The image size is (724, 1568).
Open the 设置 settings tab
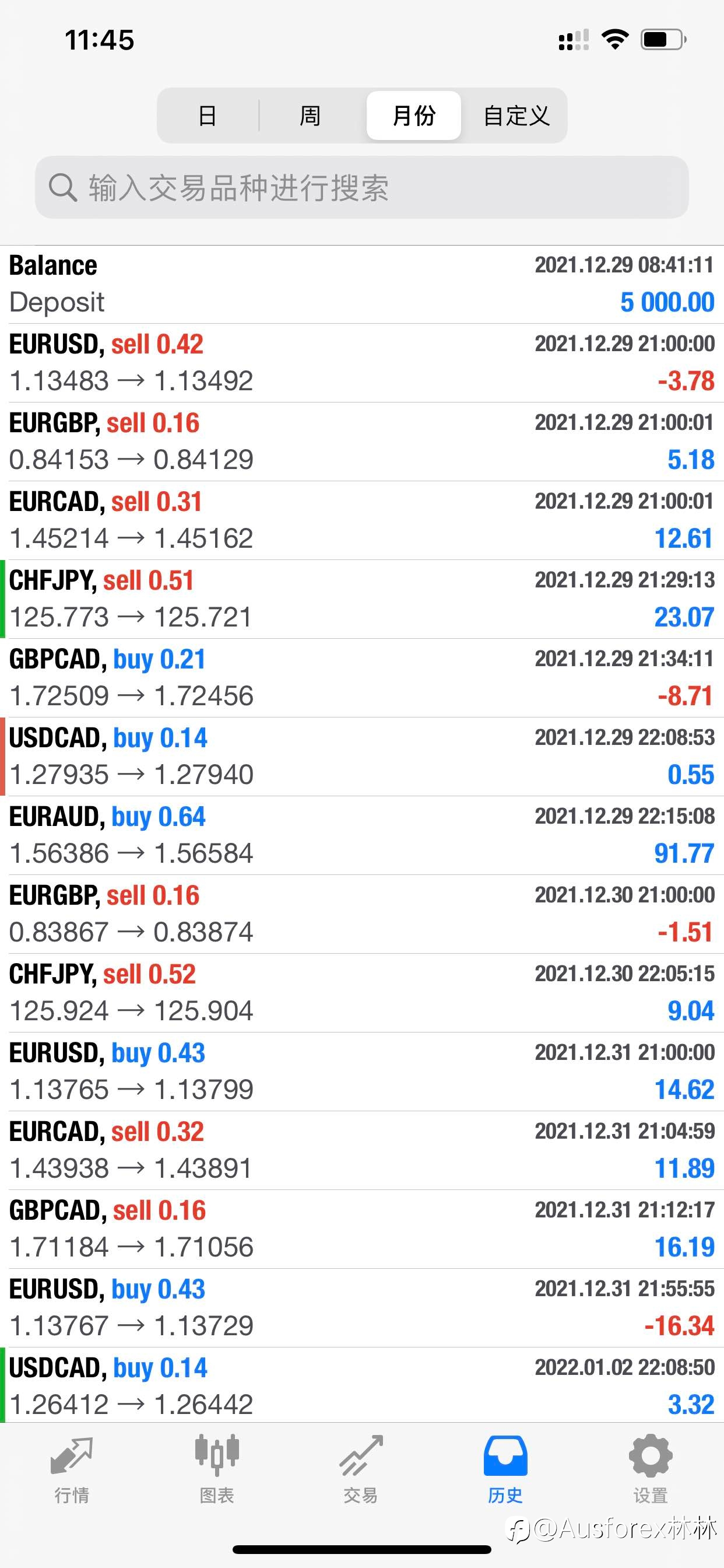pyautogui.click(x=651, y=1470)
